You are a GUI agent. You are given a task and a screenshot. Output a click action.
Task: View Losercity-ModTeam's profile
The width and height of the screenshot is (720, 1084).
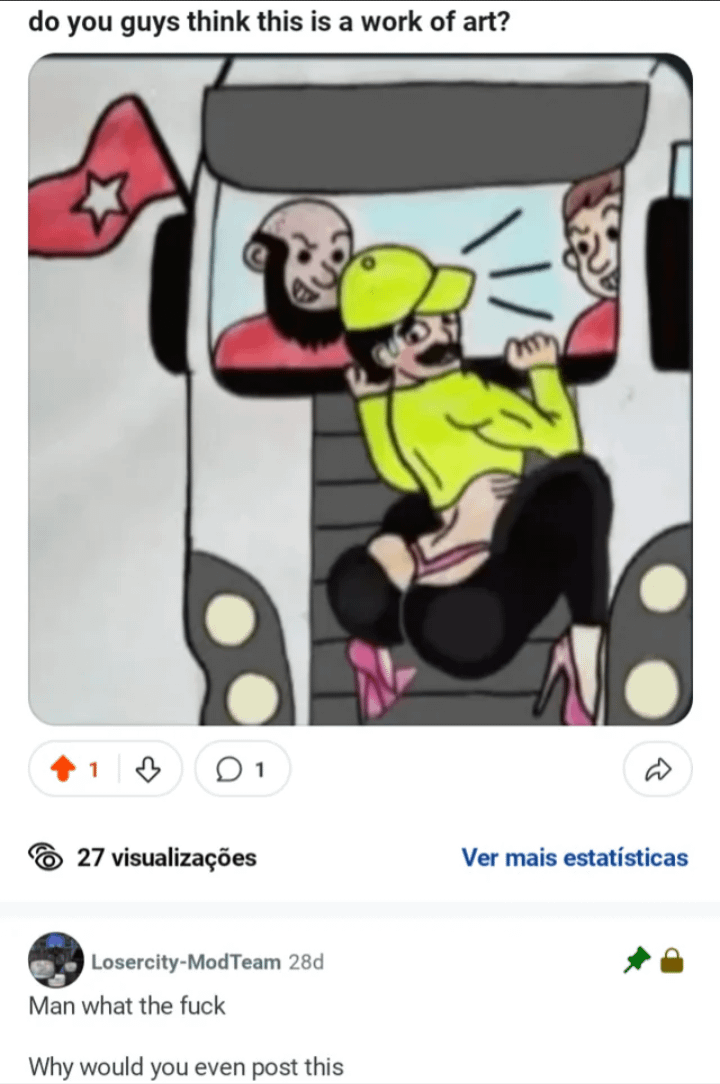(185, 962)
